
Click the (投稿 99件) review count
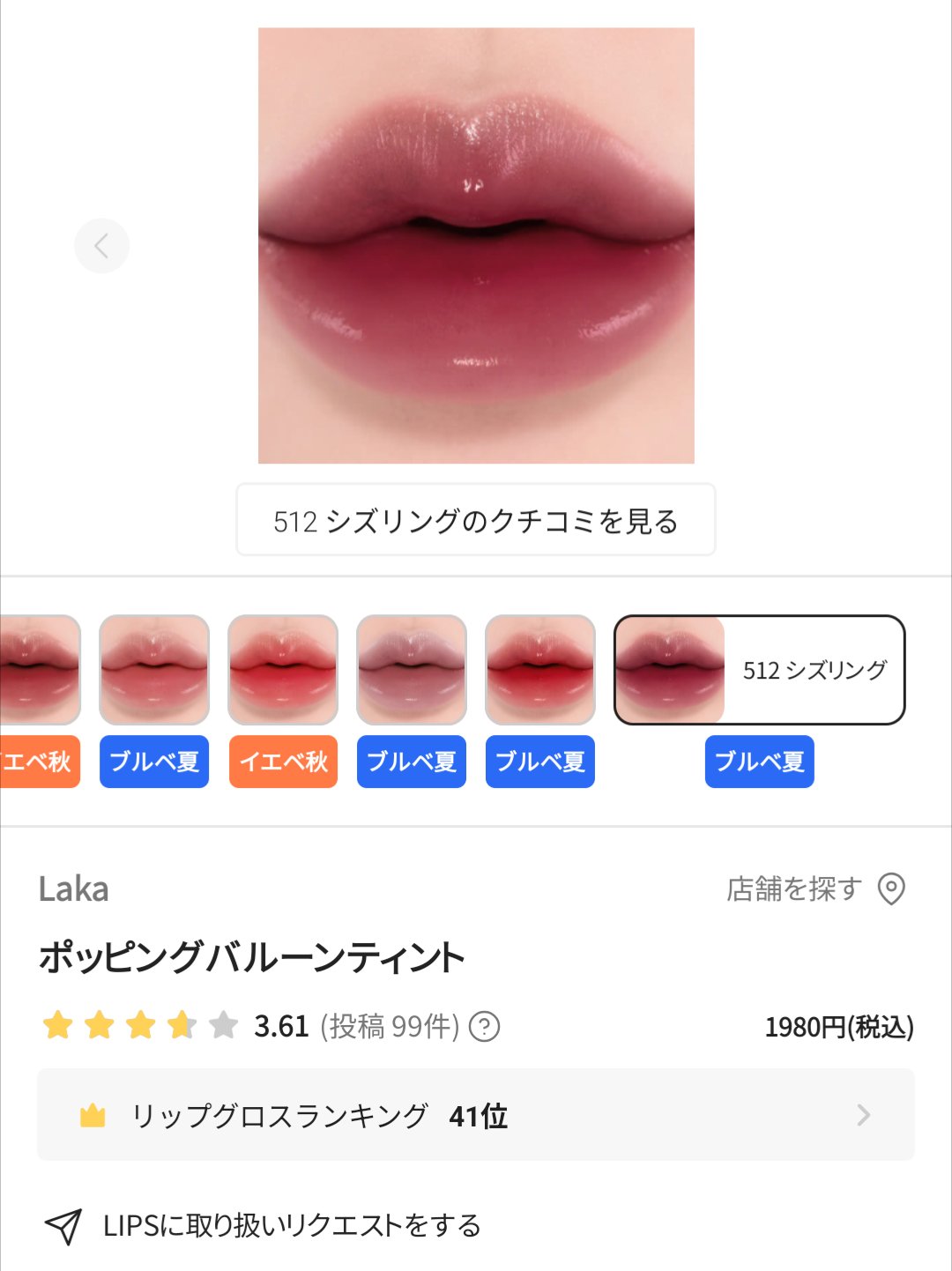[x=390, y=1026]
